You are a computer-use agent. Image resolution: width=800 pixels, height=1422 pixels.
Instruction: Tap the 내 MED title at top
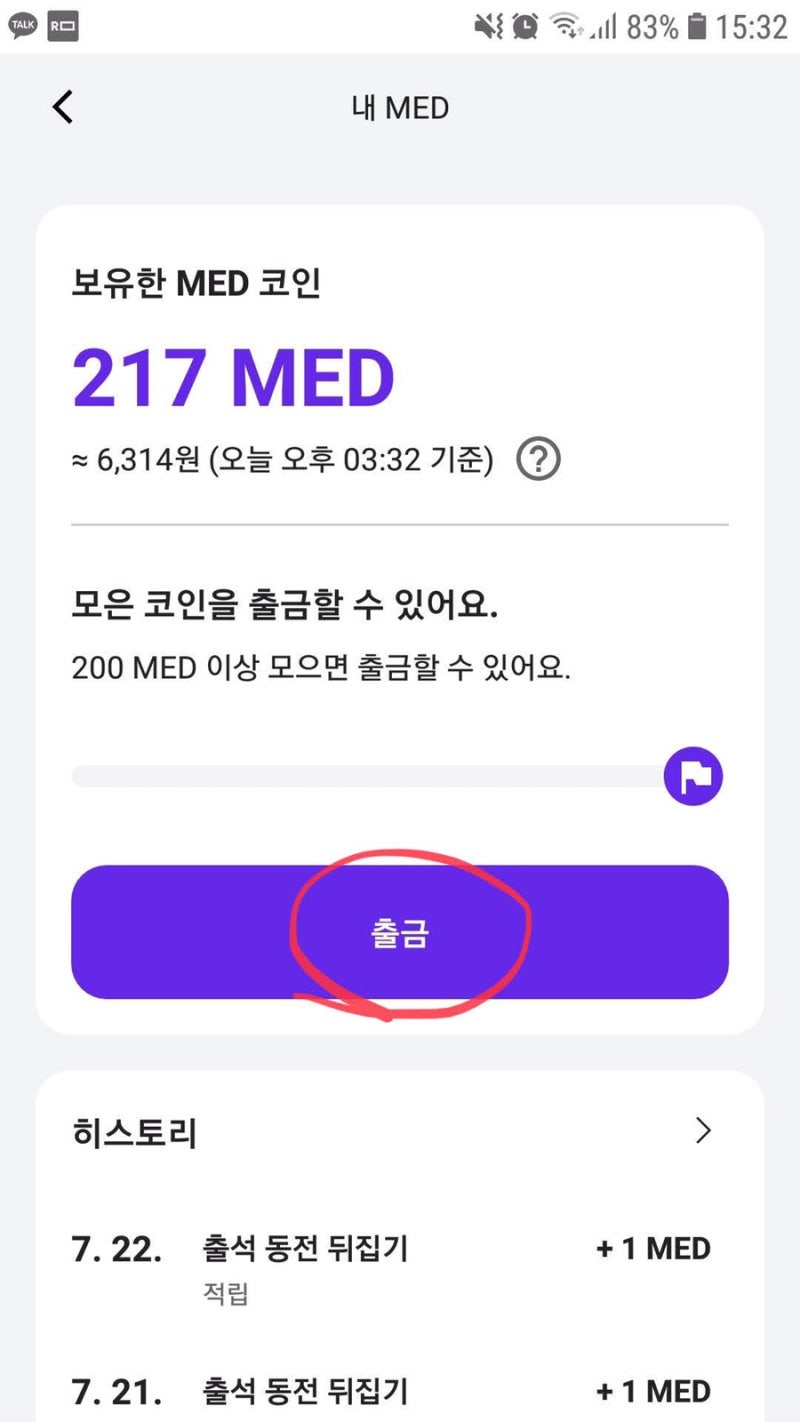pyautogui.click(x=399, y=108)
